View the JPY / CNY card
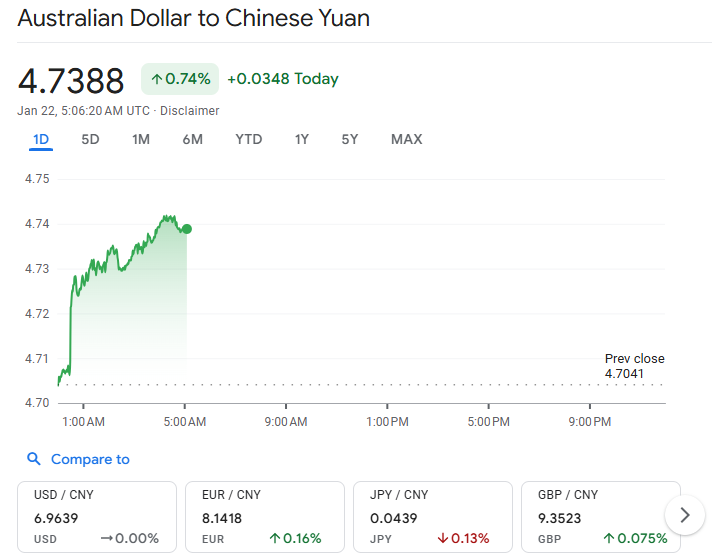This screenshot has height=559, width=712. 432,517
